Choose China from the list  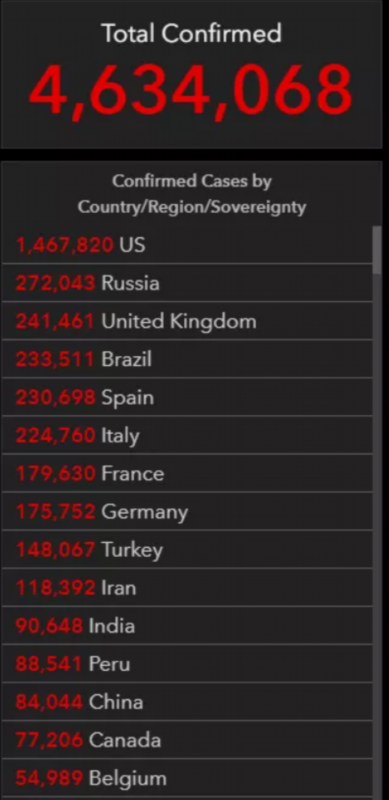187,702
